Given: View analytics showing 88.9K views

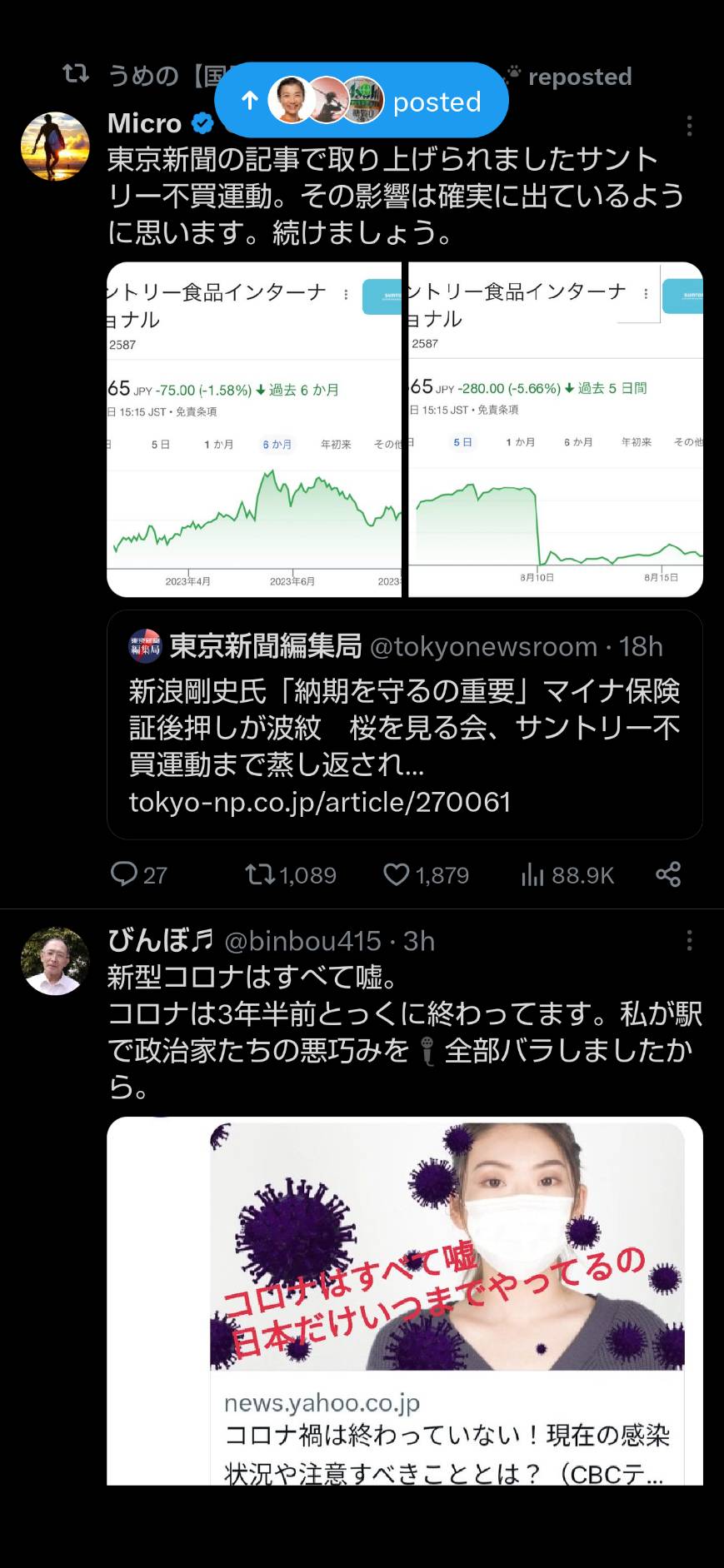Looking at the screenshot, I should click(567, 874).
